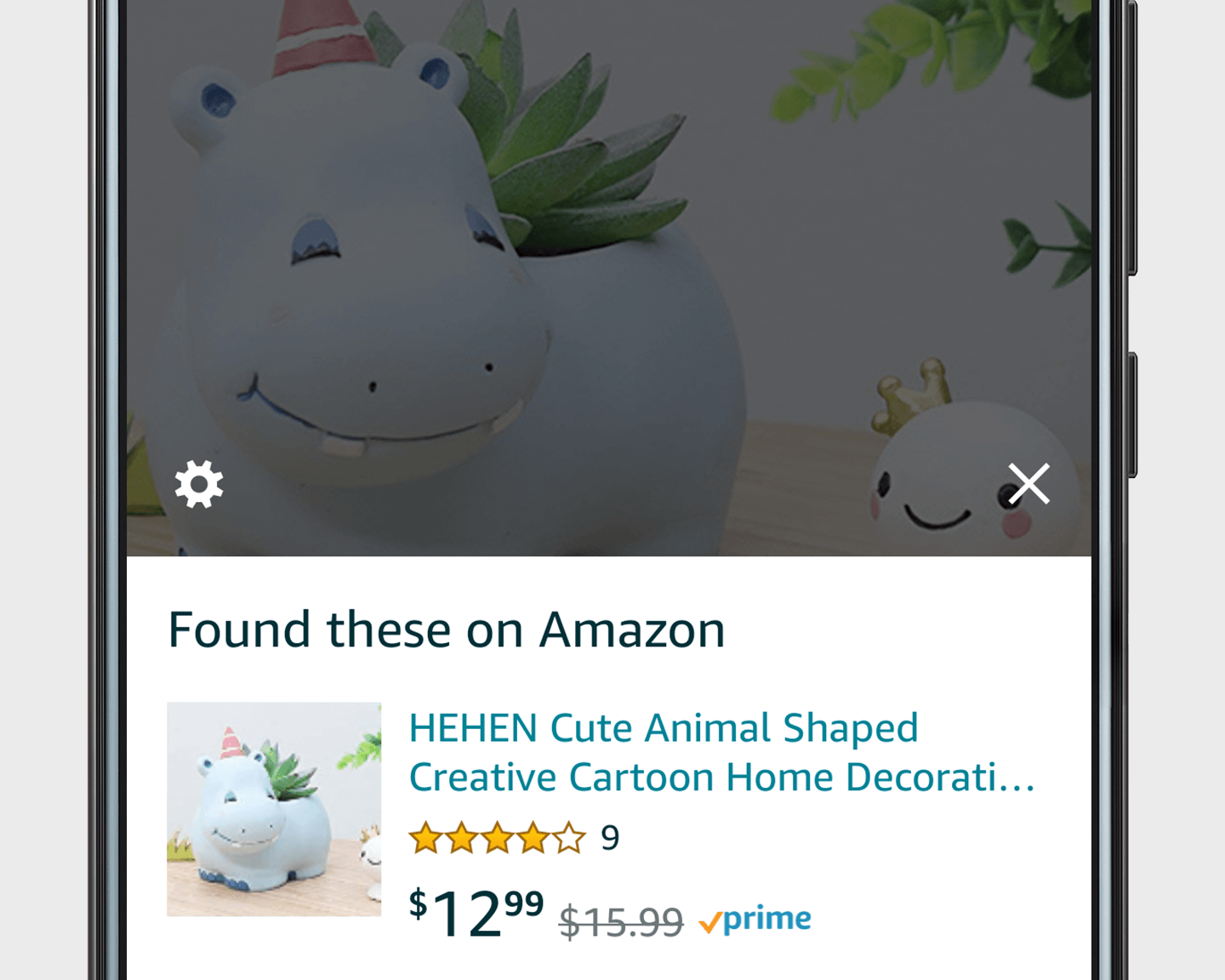Tap the hippo planter product thumbnail
The height and width of the screenshot is (980, 1225).
click(x=274, y=808)
